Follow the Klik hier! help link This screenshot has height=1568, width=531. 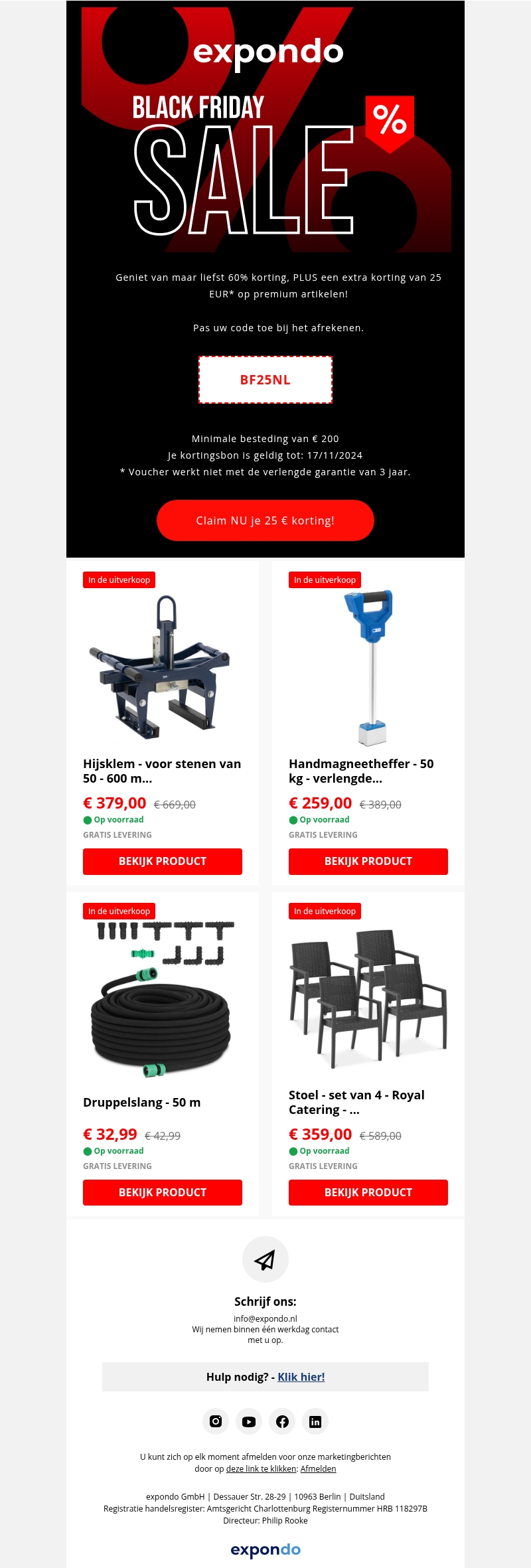tap(301, 1377)
